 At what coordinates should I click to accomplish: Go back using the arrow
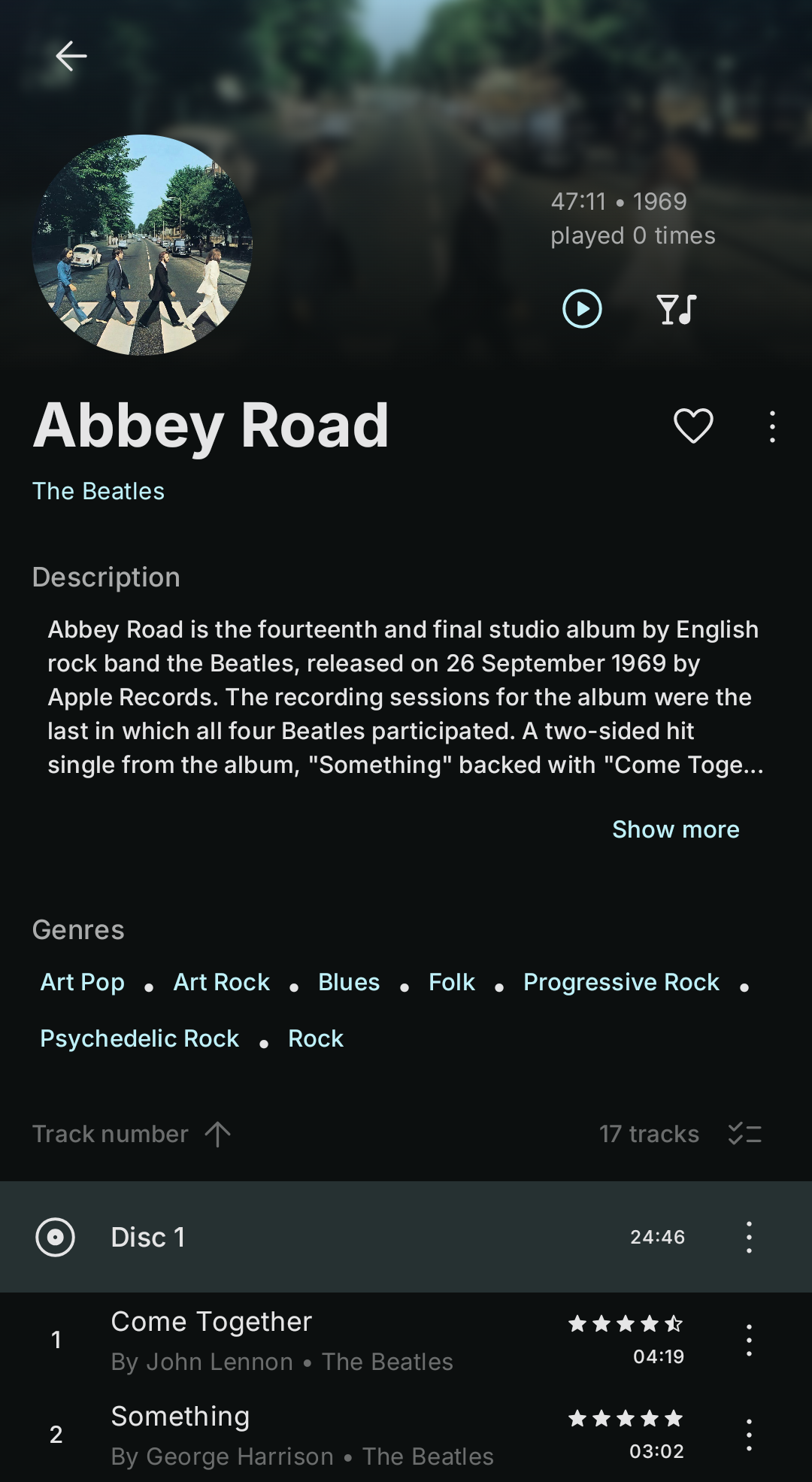71,56
